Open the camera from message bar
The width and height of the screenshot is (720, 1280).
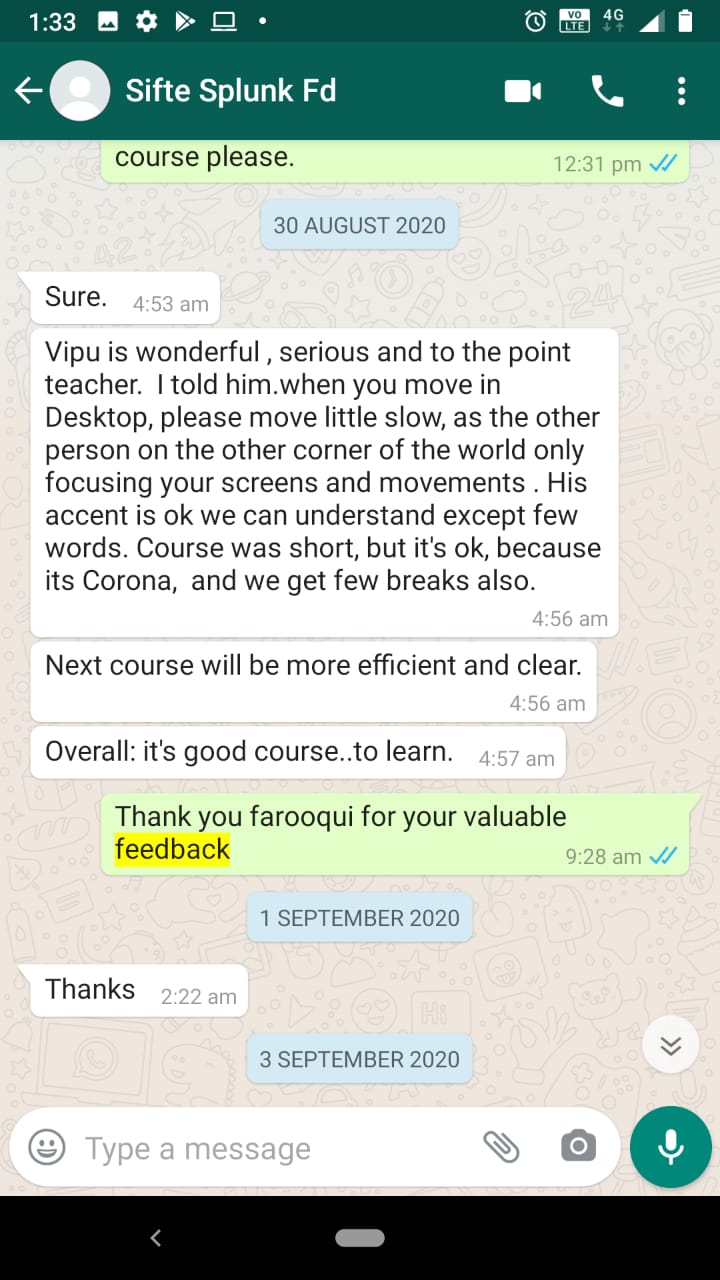coord(578,1147)
